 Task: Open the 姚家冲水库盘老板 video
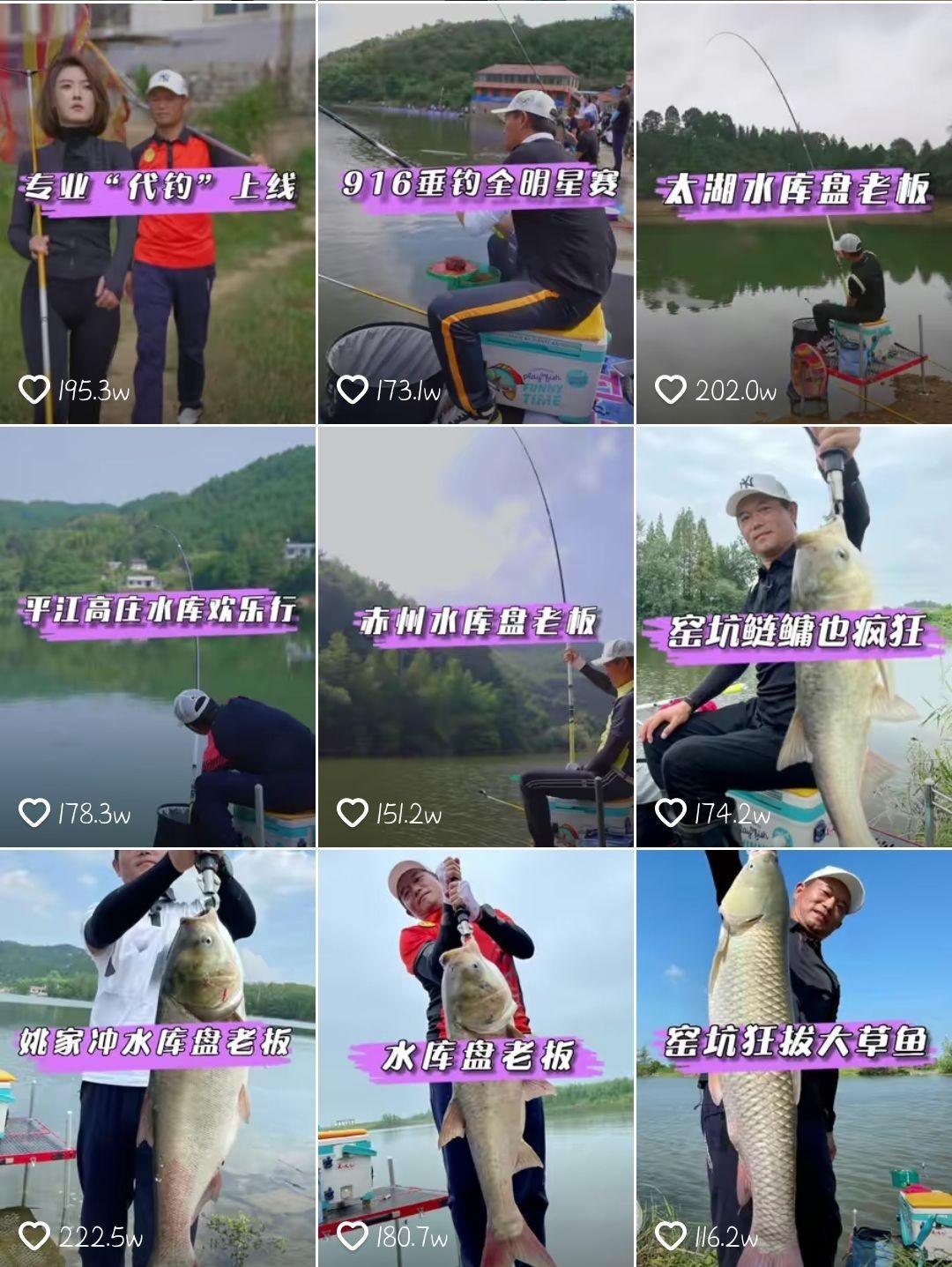click(x=157, y=1058)
